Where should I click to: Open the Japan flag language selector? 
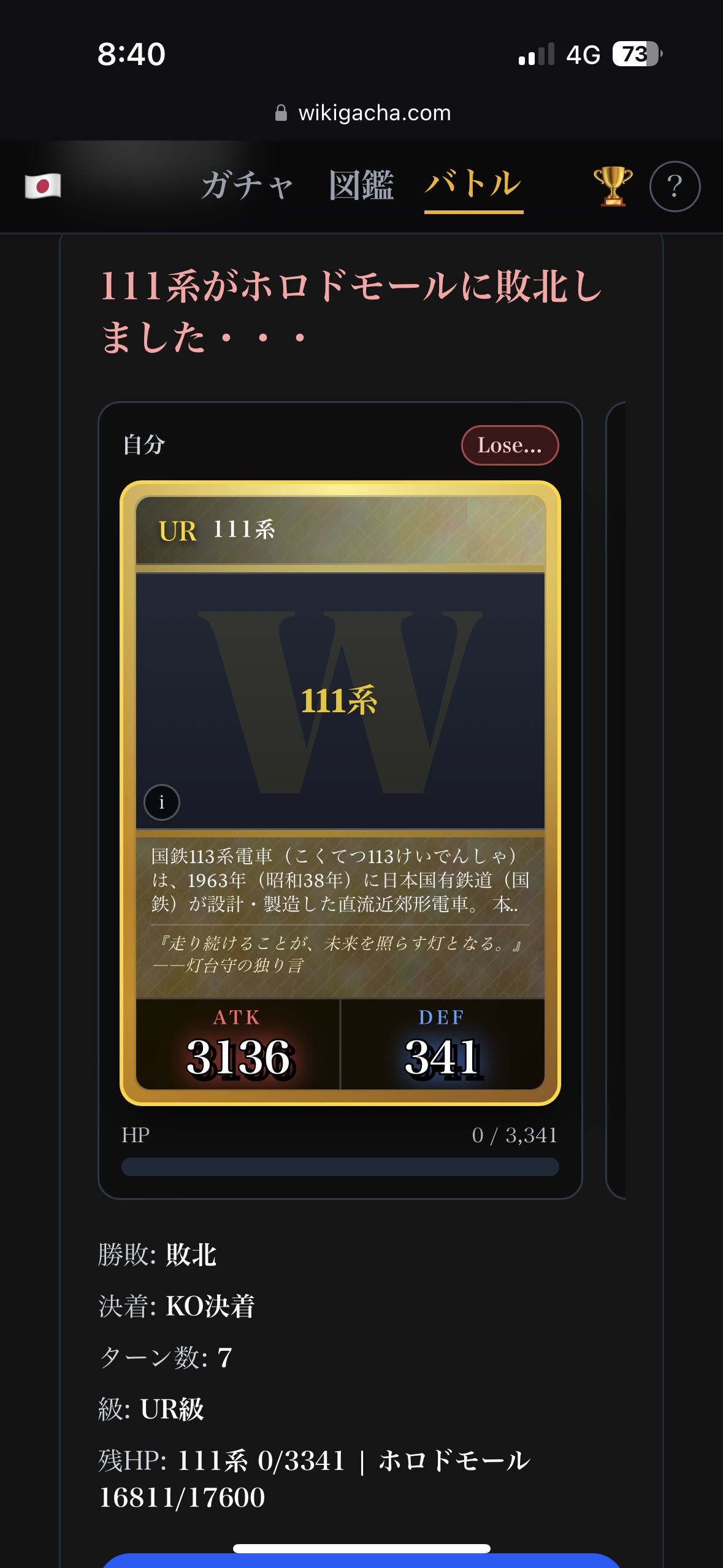coord(43,185)
